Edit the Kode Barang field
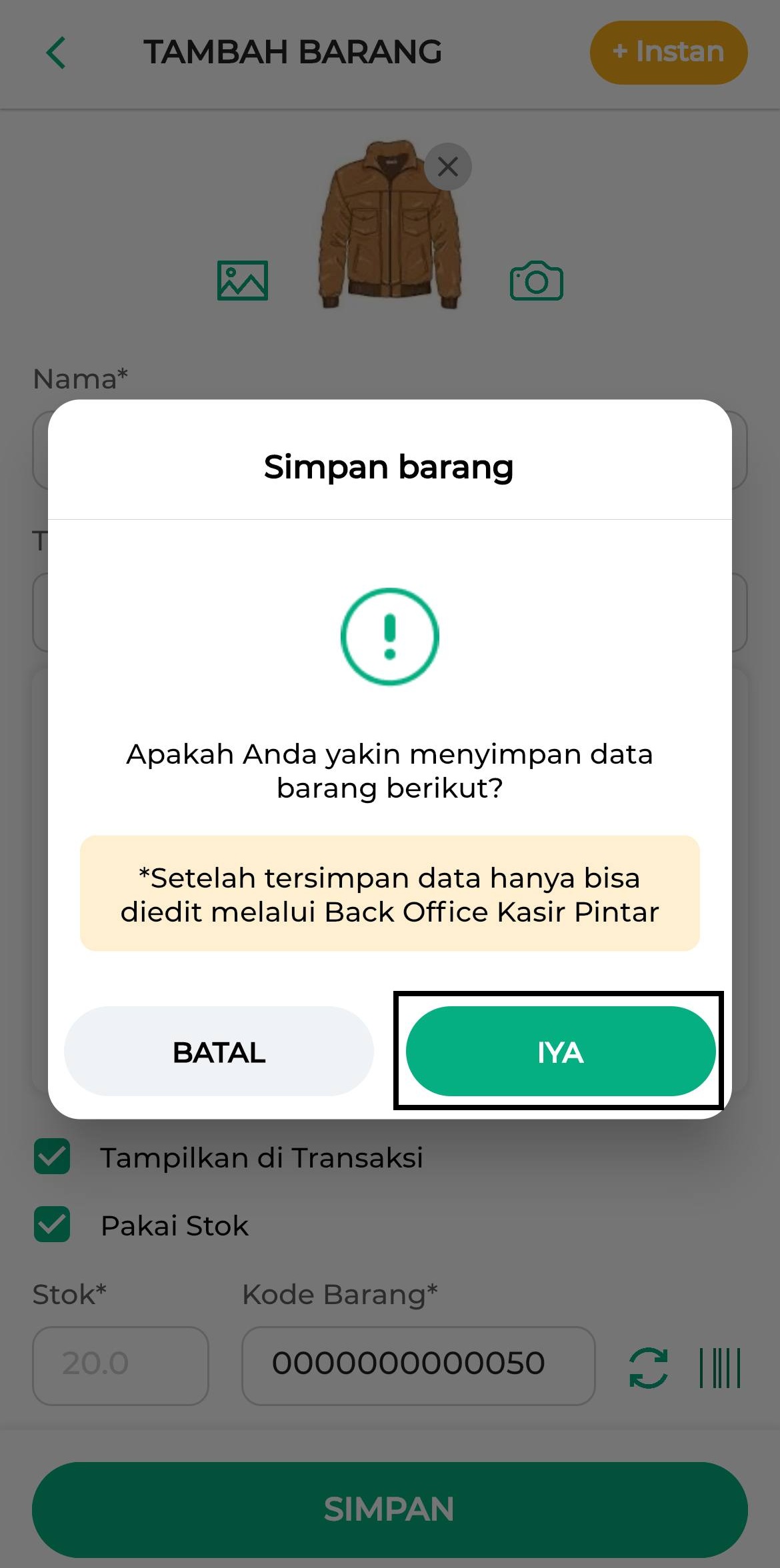 click(x=419, y=1365)
